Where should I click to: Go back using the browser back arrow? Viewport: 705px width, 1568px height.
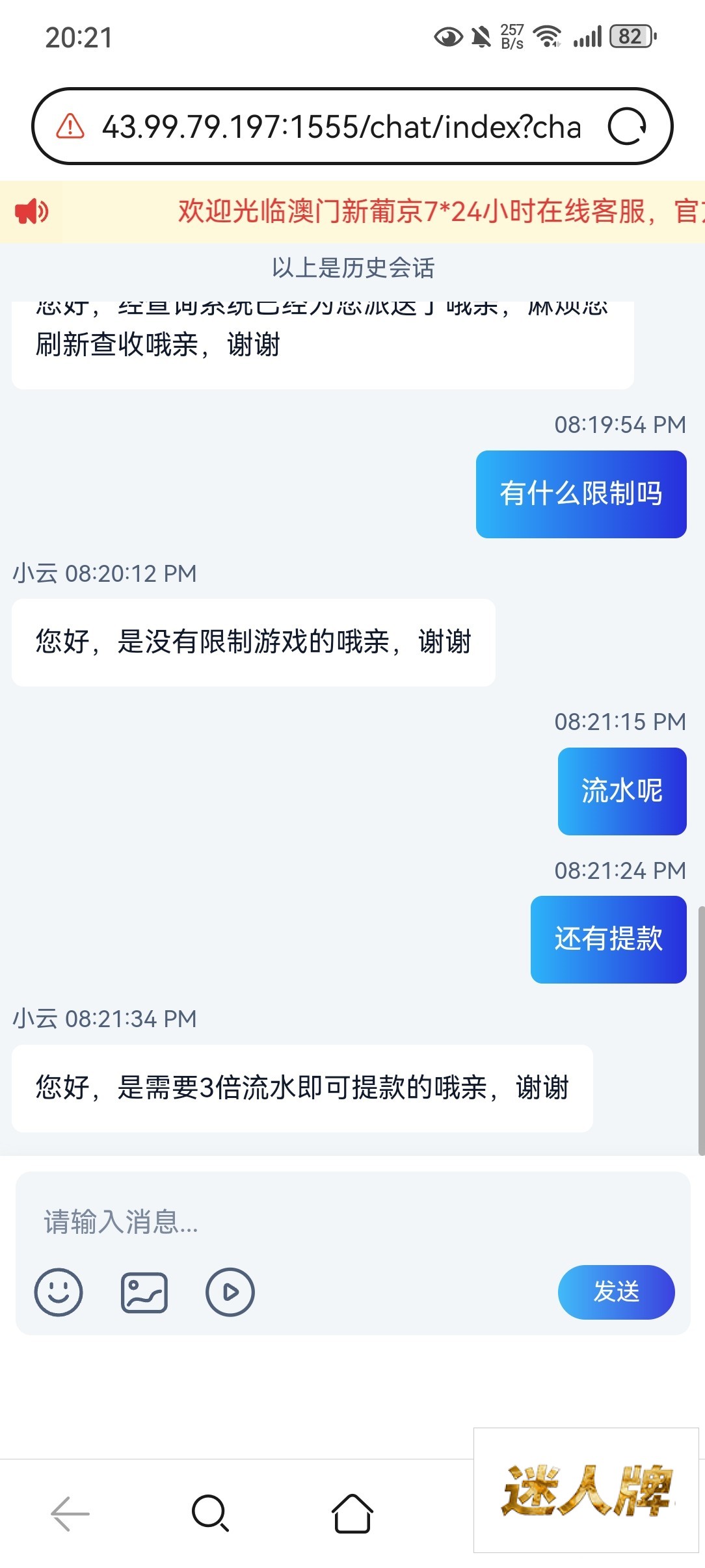click(x=70, y=1513)
